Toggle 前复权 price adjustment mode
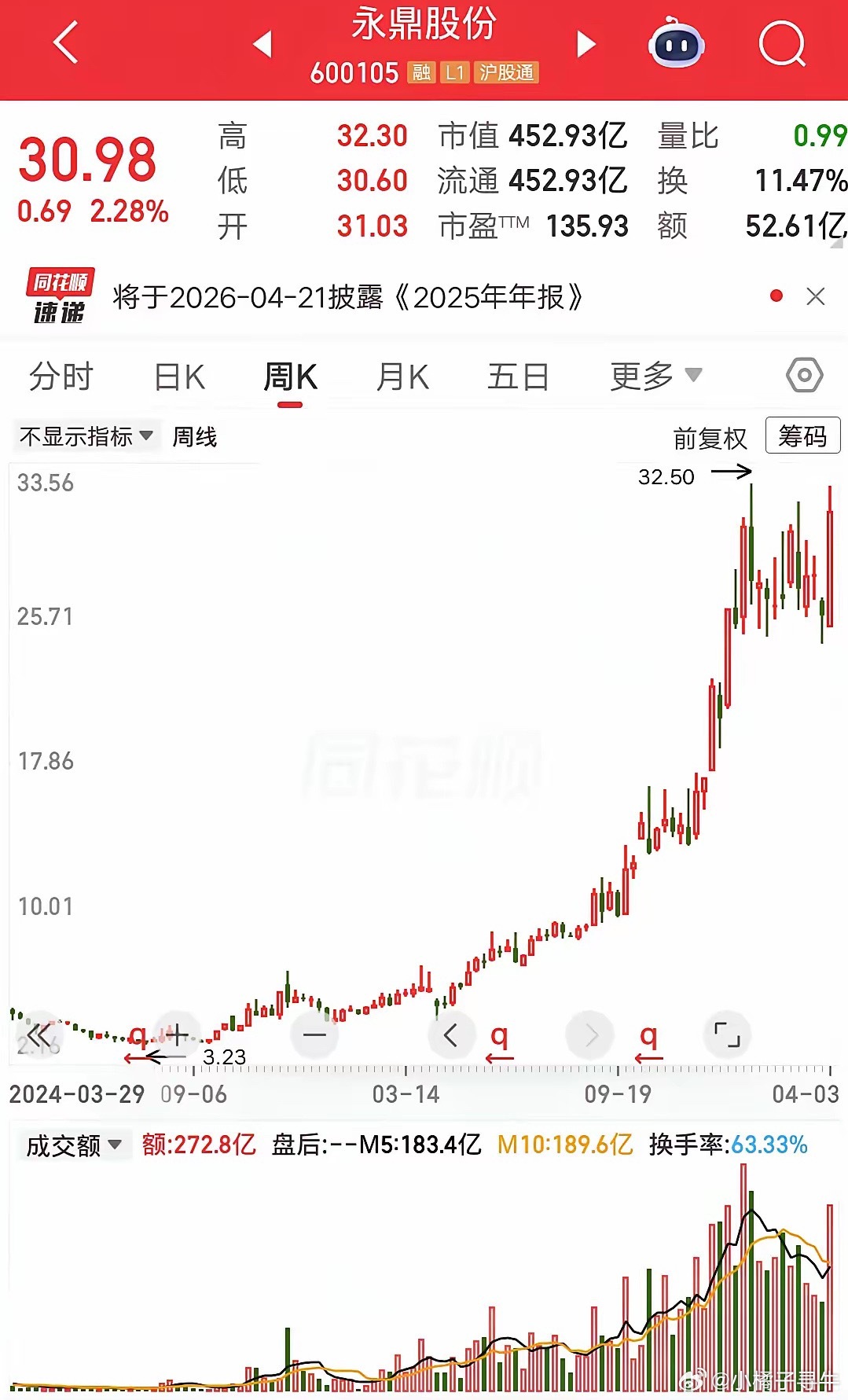 point(711,438)
